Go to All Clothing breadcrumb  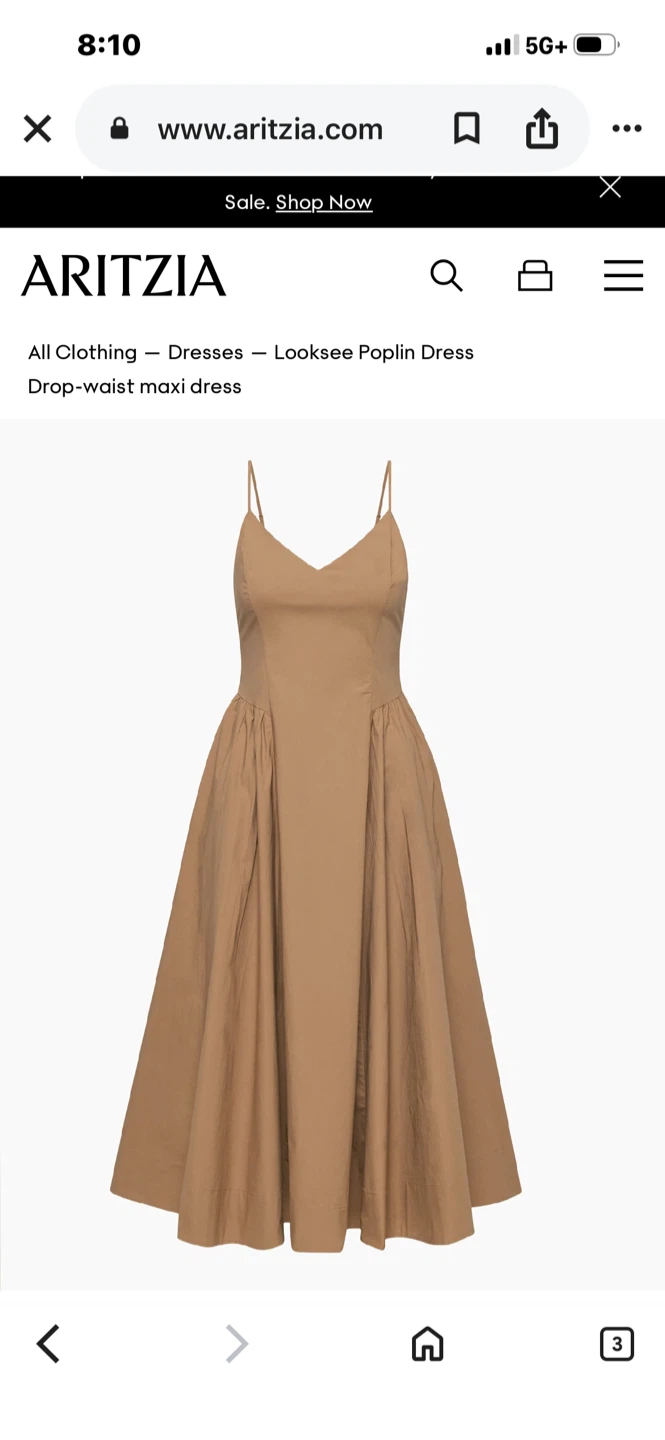[x=82, y=352]
